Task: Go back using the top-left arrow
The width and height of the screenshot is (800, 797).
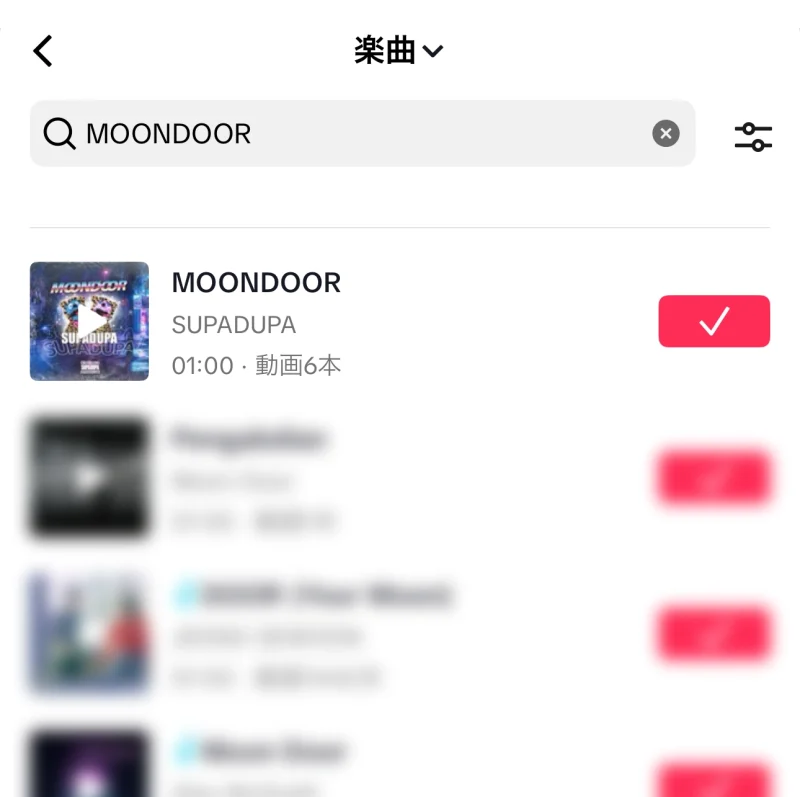Action: click(x=42, y=51)
